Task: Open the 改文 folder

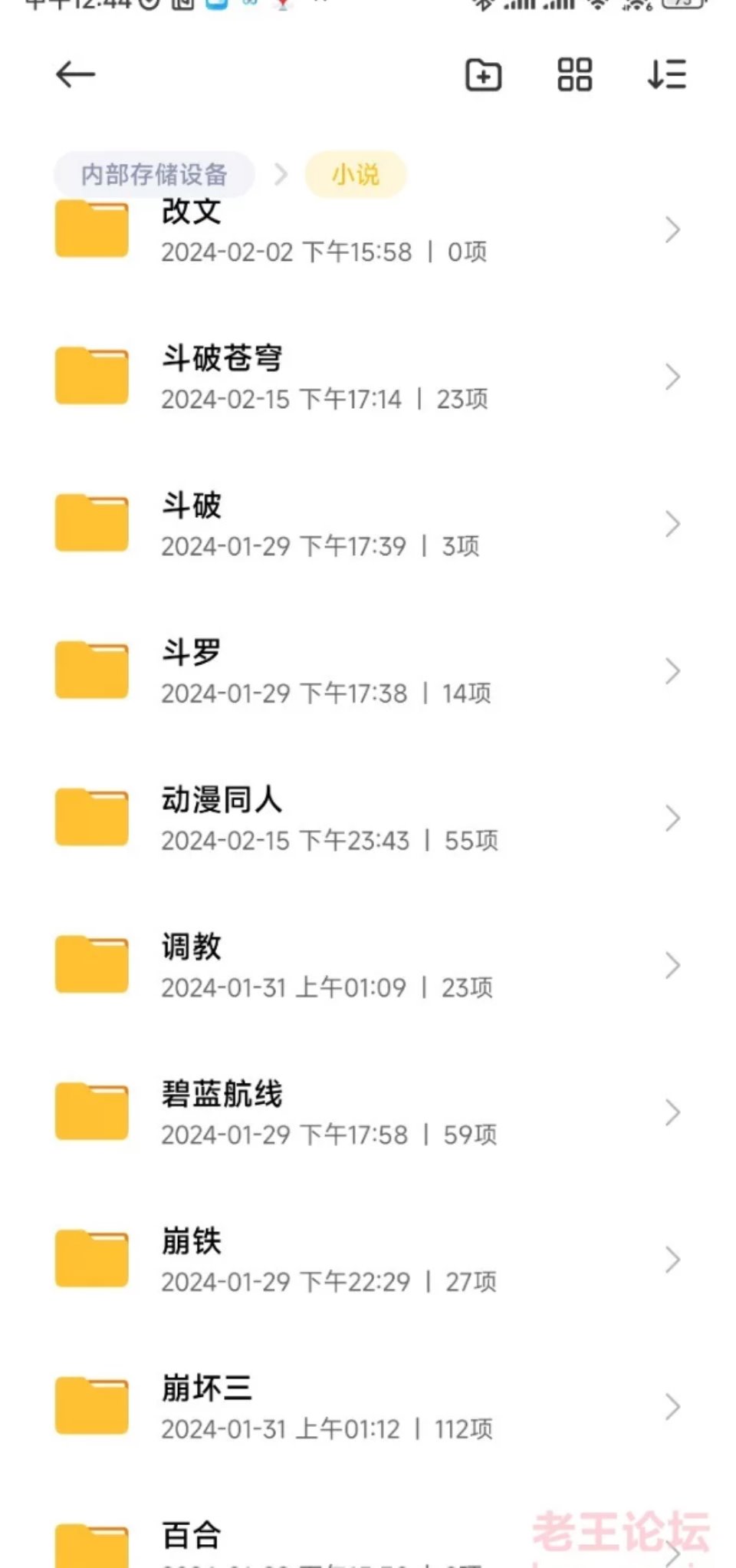Action: [368, 230]
